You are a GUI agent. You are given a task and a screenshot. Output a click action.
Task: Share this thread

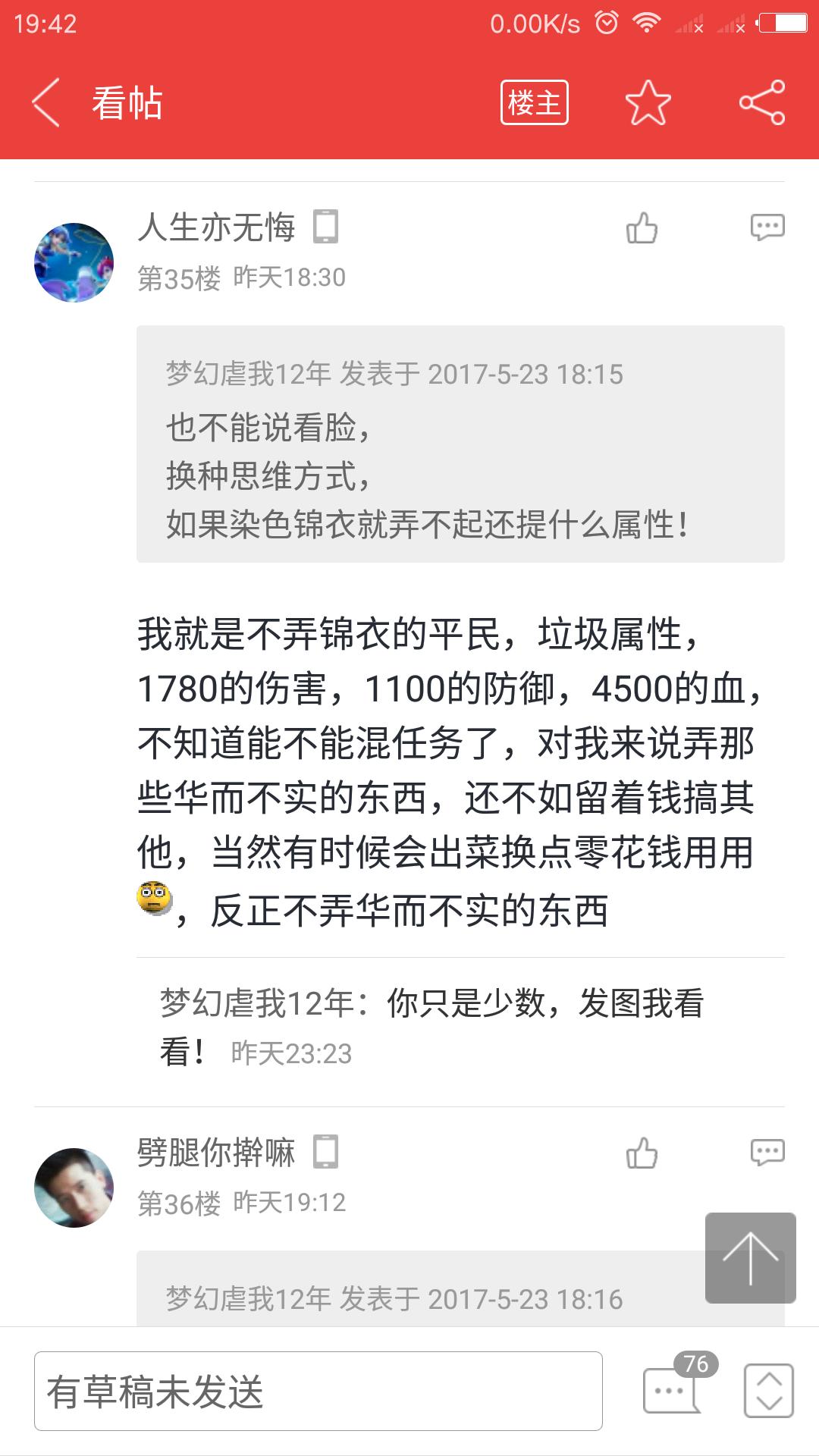coord(761,102)
